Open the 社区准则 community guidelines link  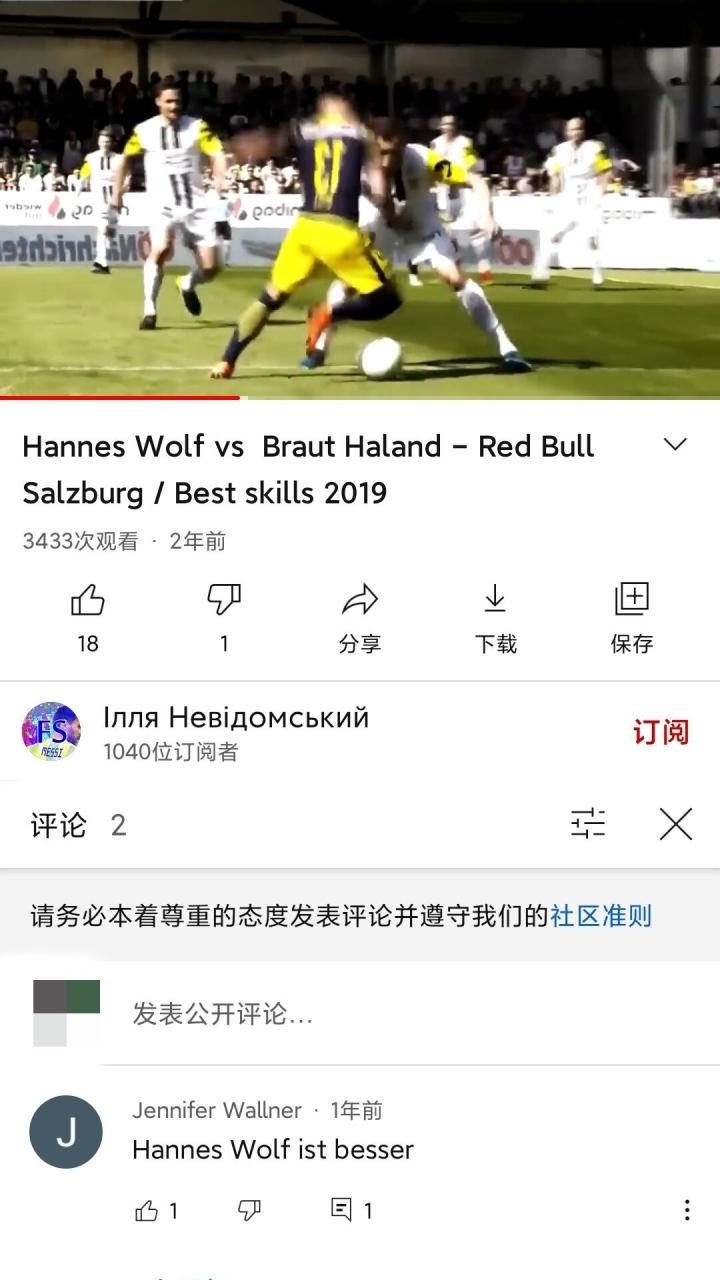(x=601, y=916)
